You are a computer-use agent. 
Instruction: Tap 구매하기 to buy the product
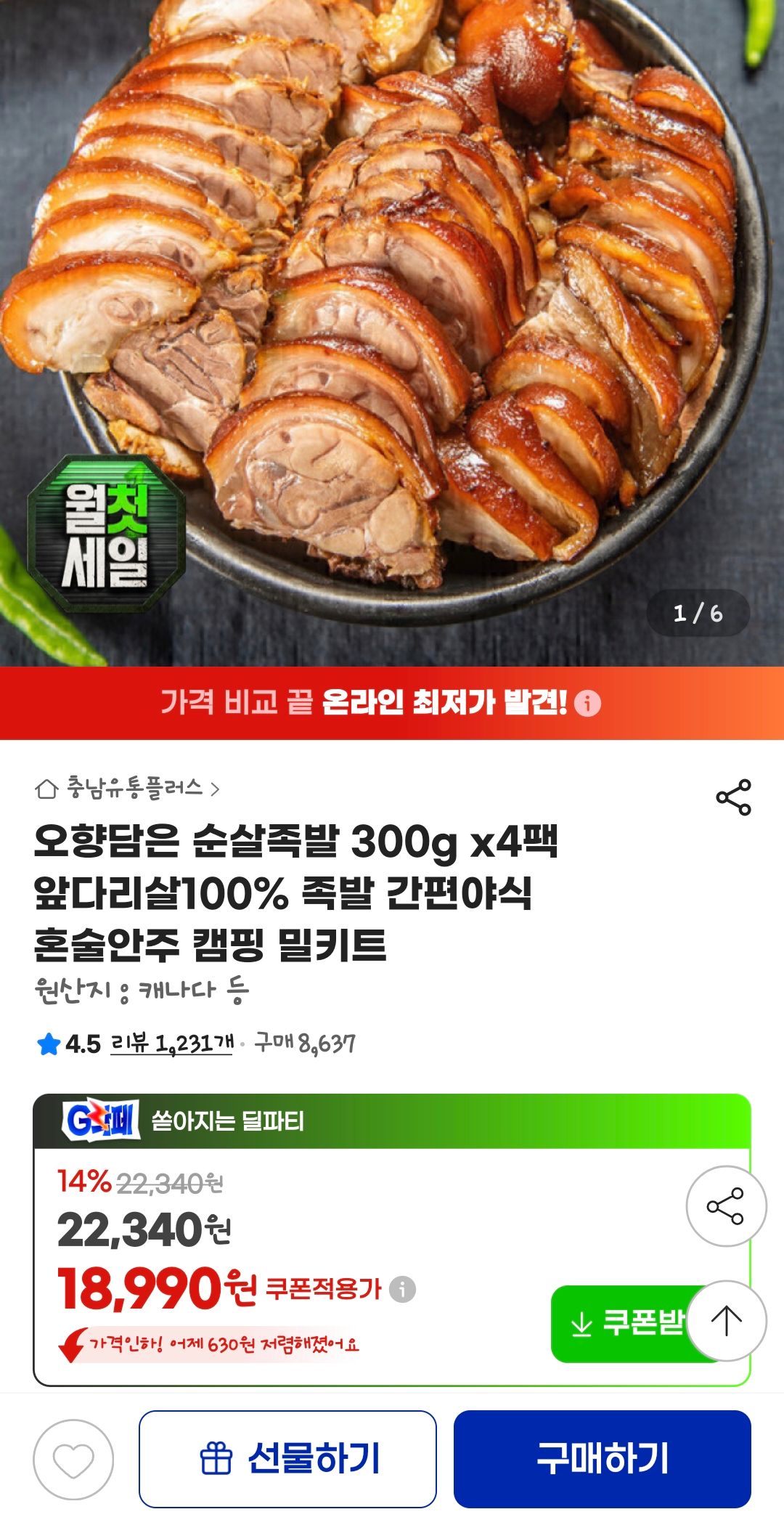coord(602,1459)
